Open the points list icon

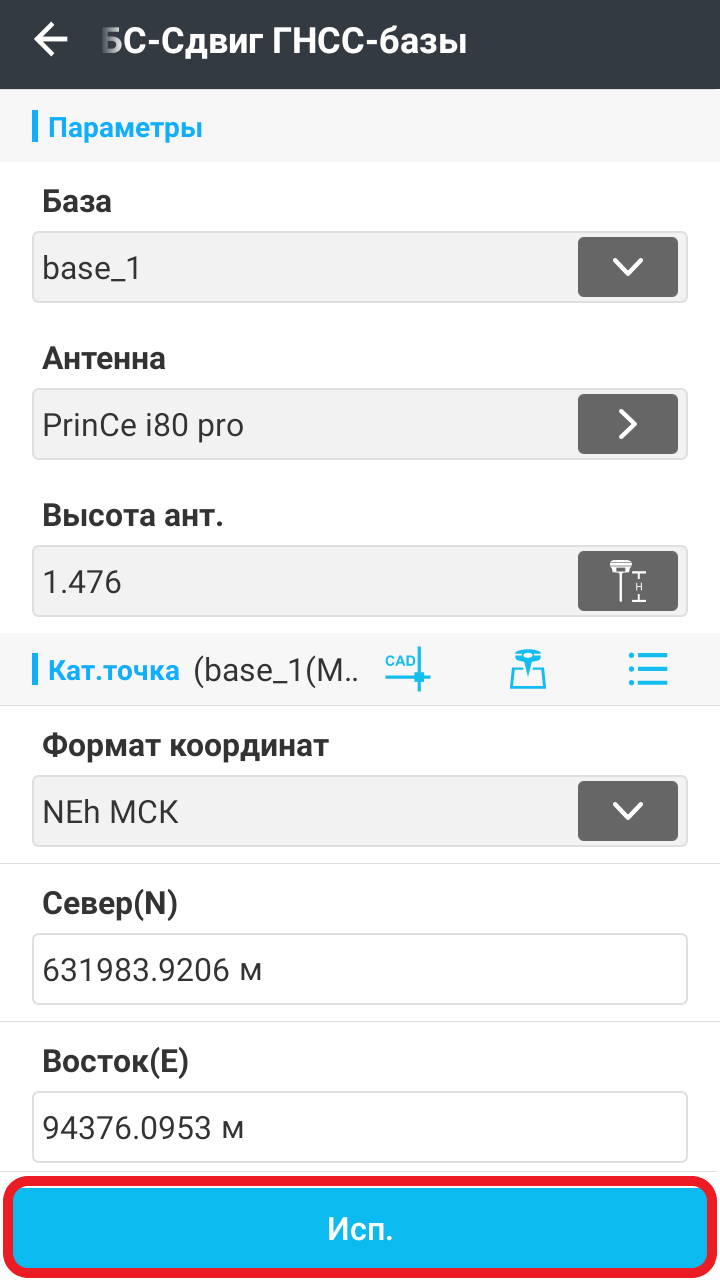click(648, 669)
